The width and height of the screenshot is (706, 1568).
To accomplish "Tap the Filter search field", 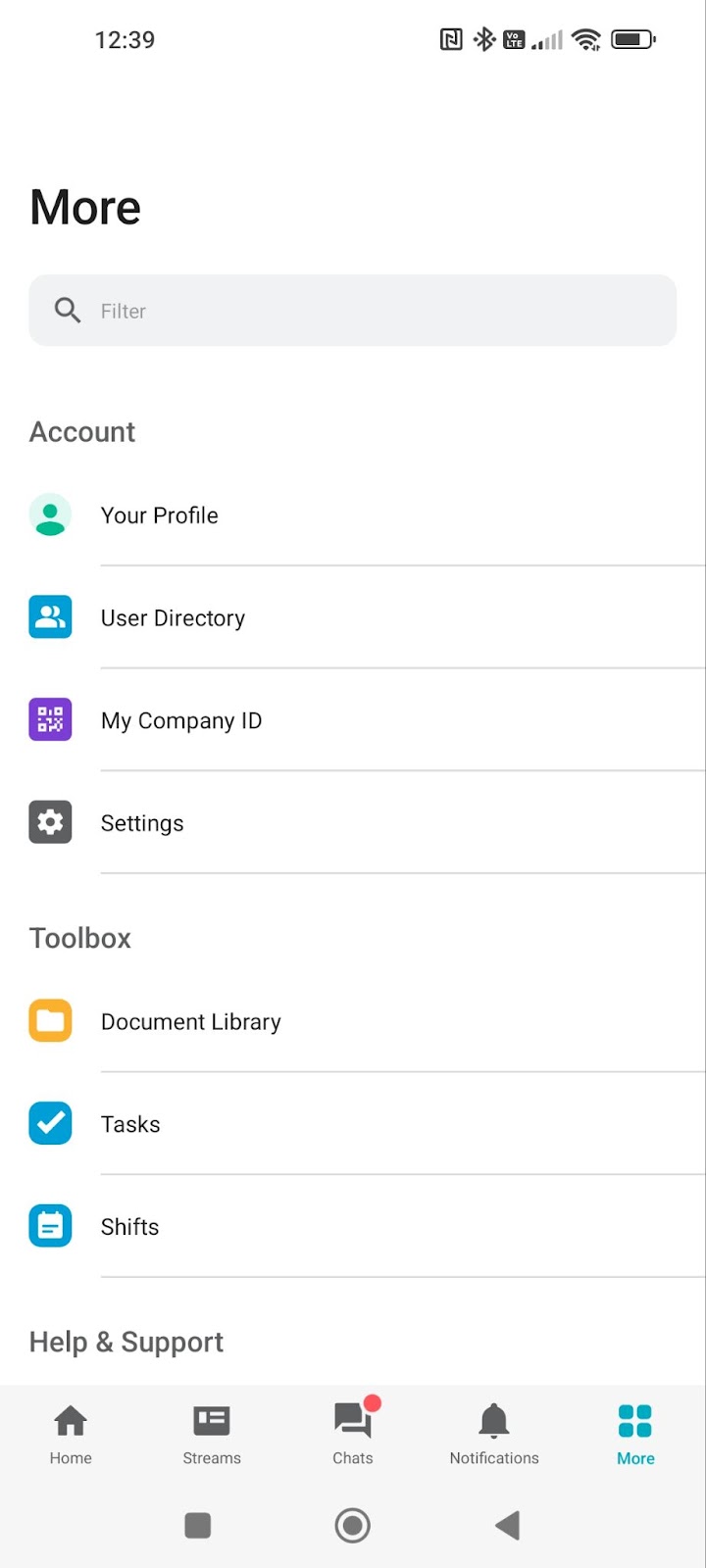I will (353, 311).
